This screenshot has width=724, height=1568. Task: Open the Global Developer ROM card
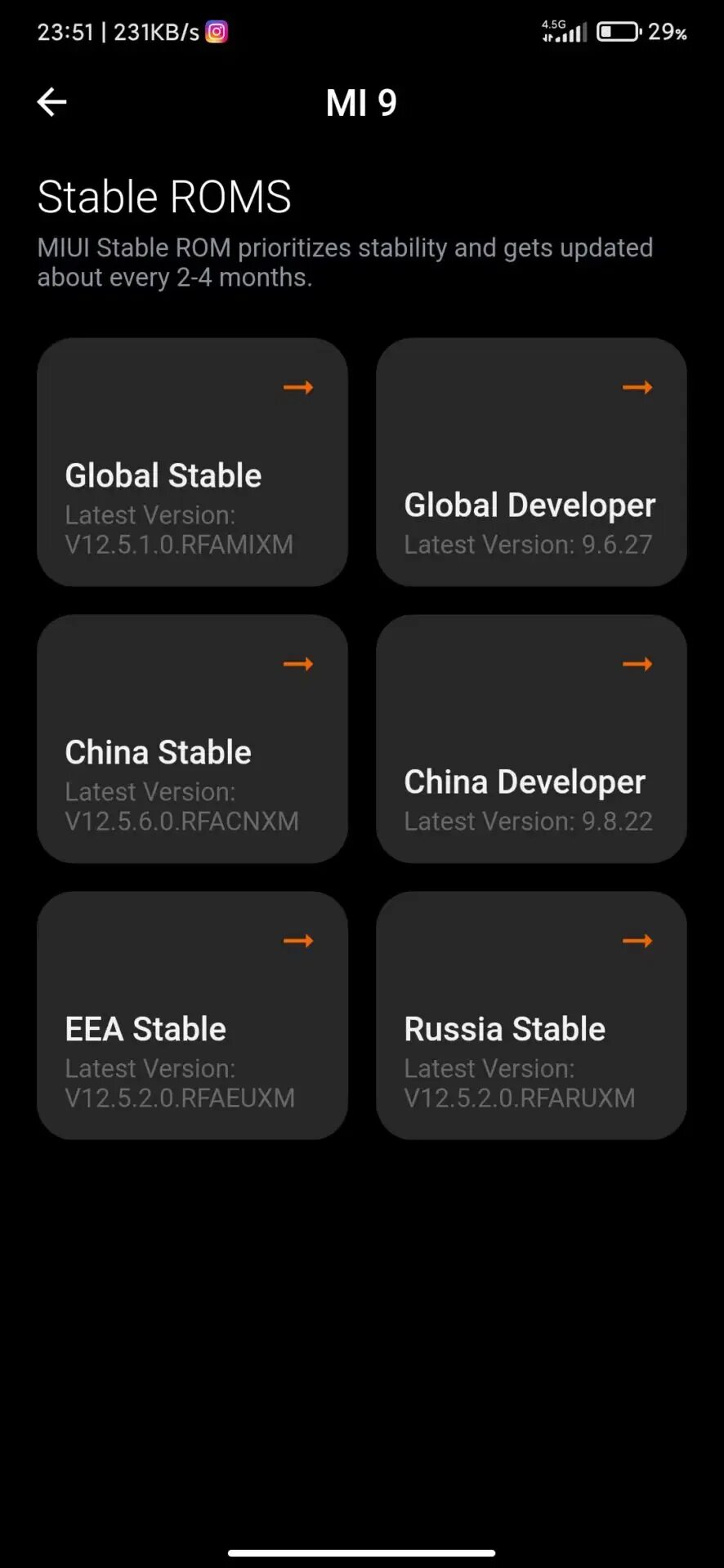pyautogui.click(x=531, y=462)
